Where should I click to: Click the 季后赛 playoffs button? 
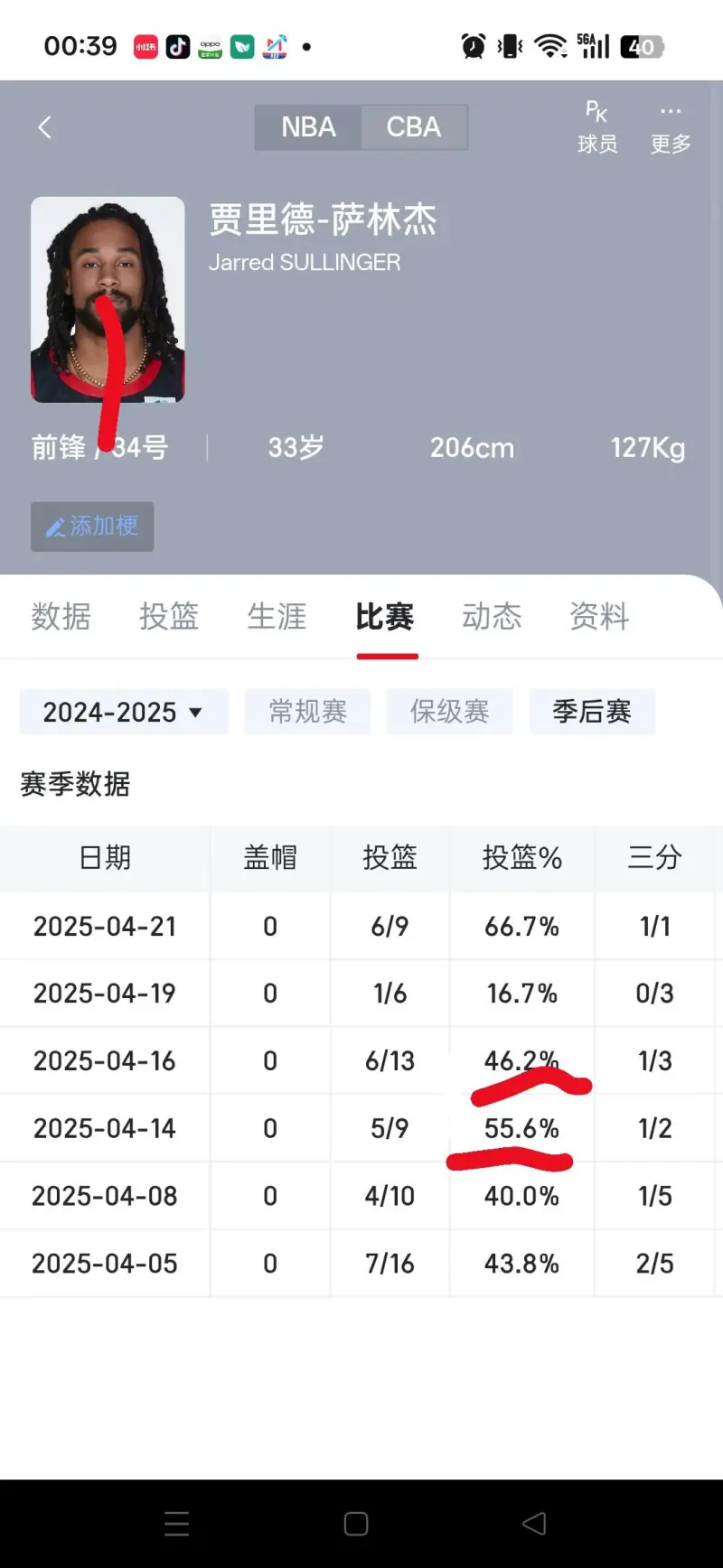592,712
